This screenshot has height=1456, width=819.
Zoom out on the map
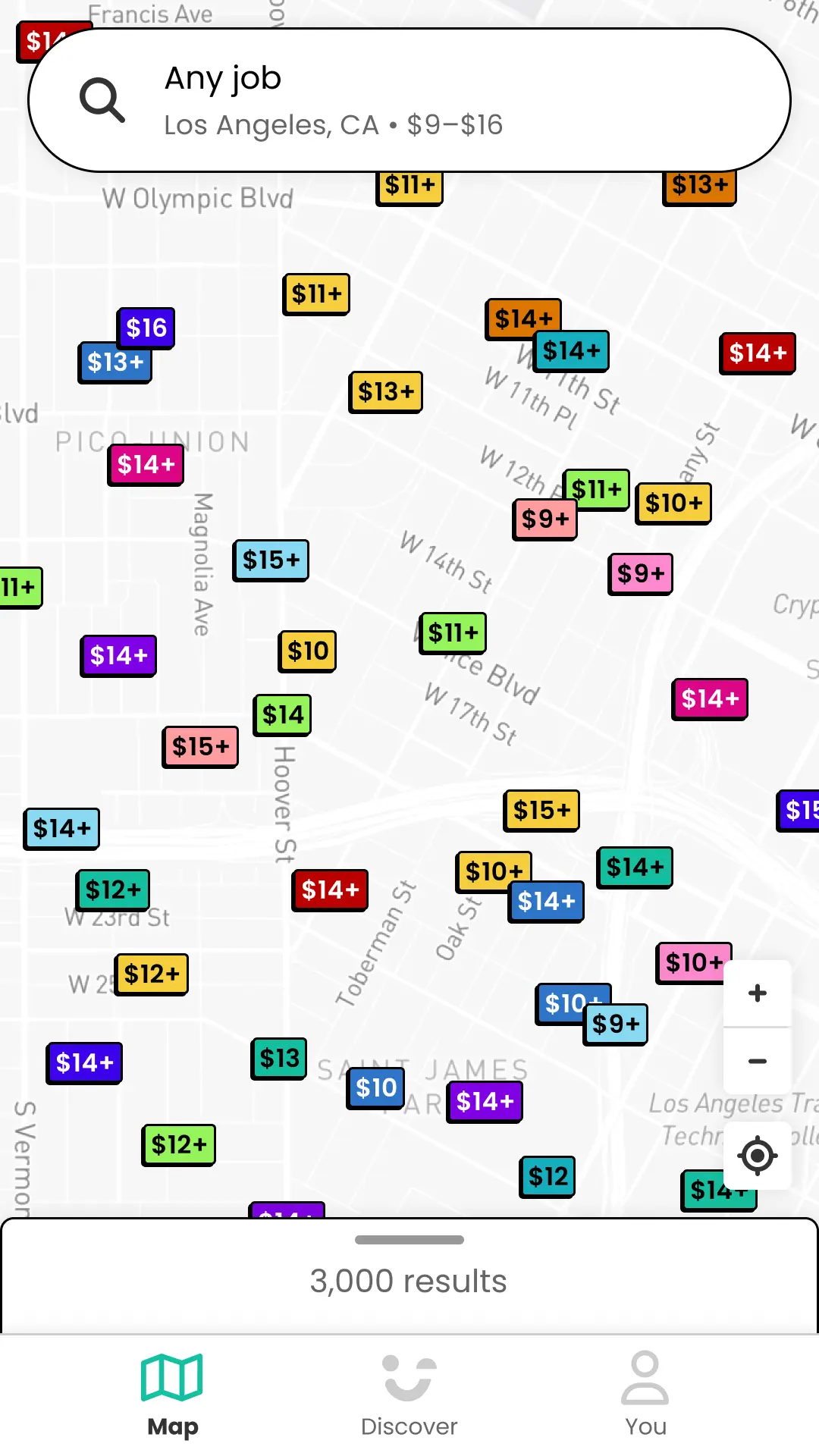click(757, 1061)
